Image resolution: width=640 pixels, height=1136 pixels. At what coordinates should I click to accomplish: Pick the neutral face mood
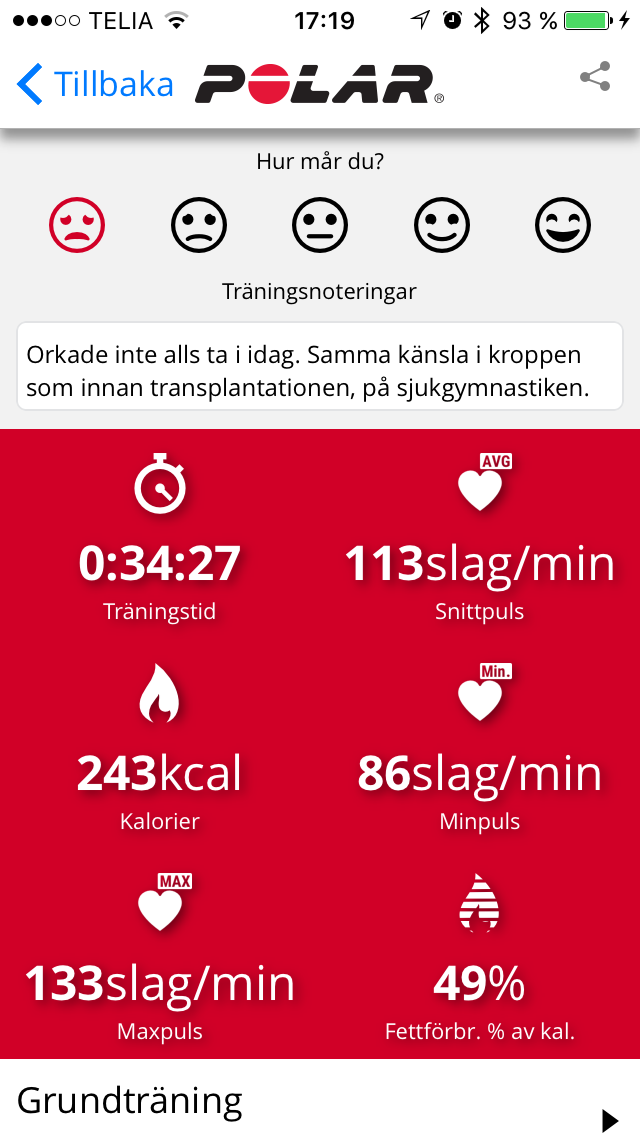(x=320, y=225)
